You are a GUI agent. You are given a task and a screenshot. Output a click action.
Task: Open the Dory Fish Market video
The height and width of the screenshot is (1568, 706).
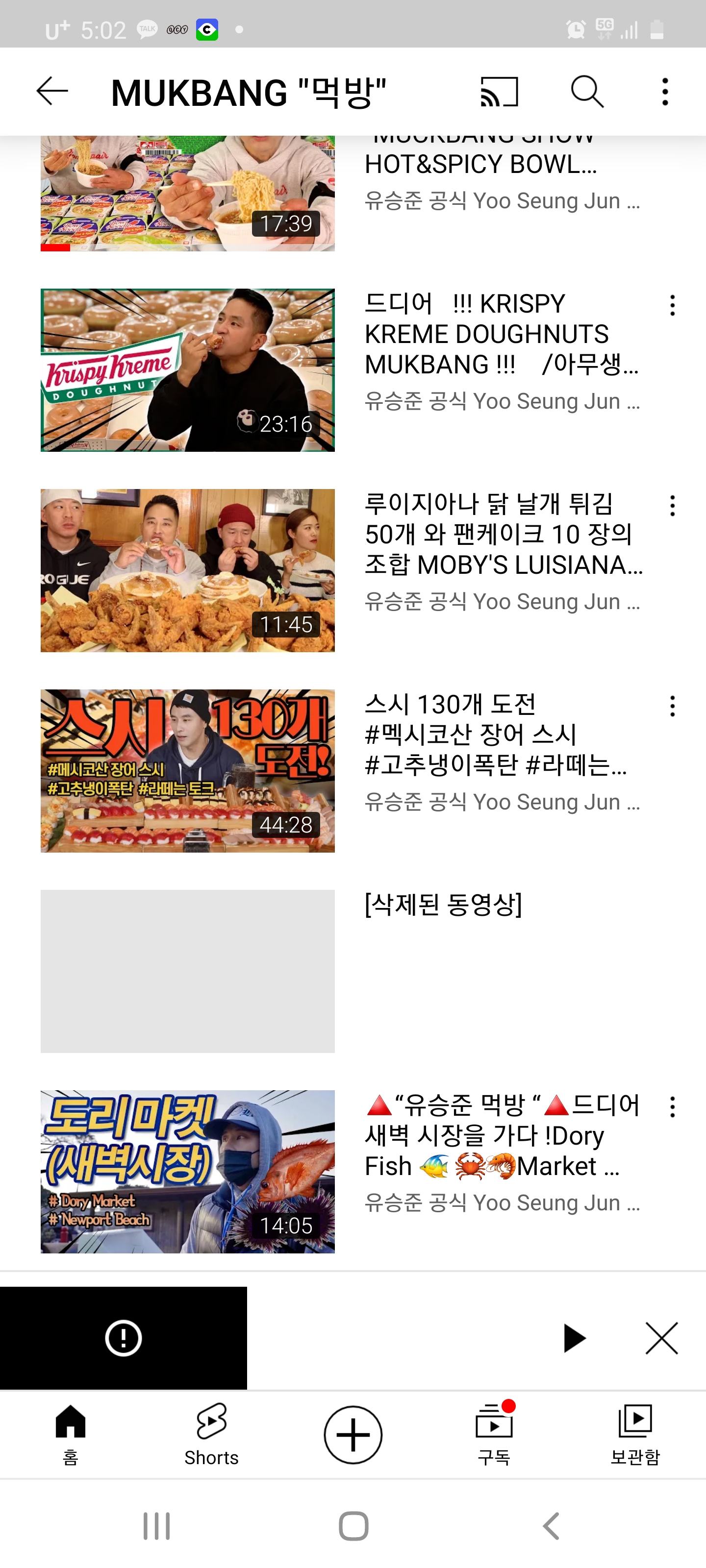click(x=187, y=1171)
